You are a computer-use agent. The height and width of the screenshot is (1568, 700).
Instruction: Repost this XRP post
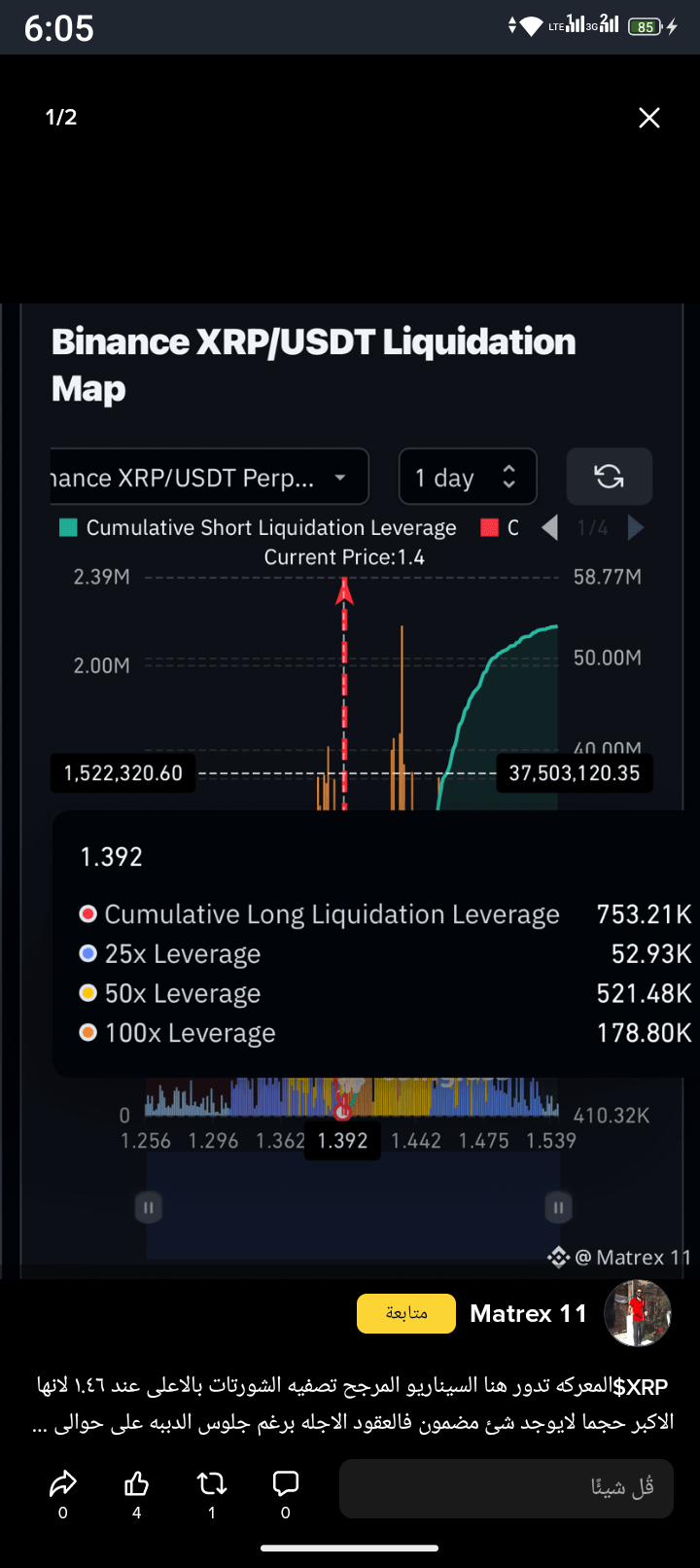pos(212,1483)
